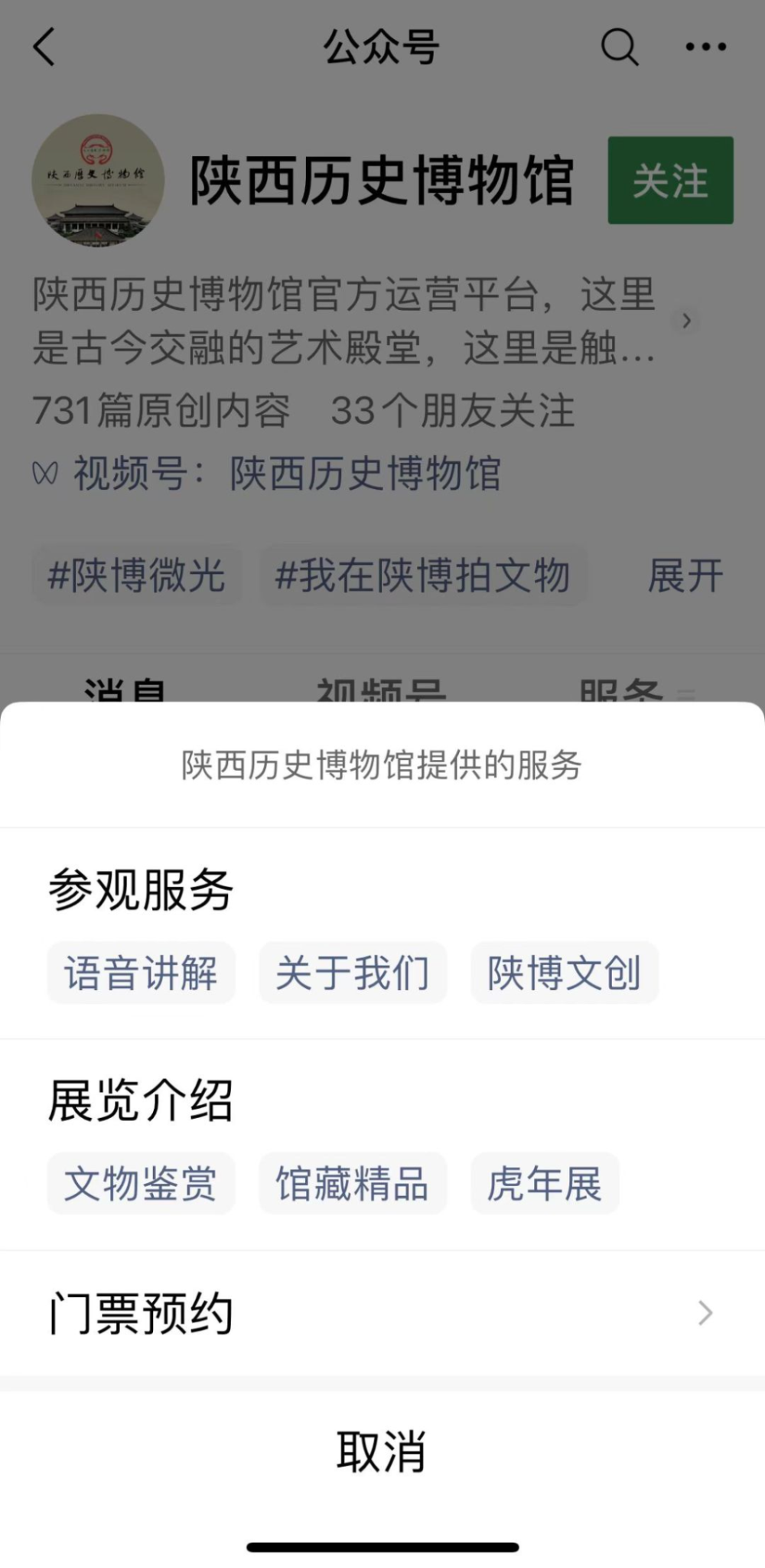This screenshot has height=1568, width=765.
Task: Open the 文物鉴赏 chip
Action: [x=142, y=1183]
